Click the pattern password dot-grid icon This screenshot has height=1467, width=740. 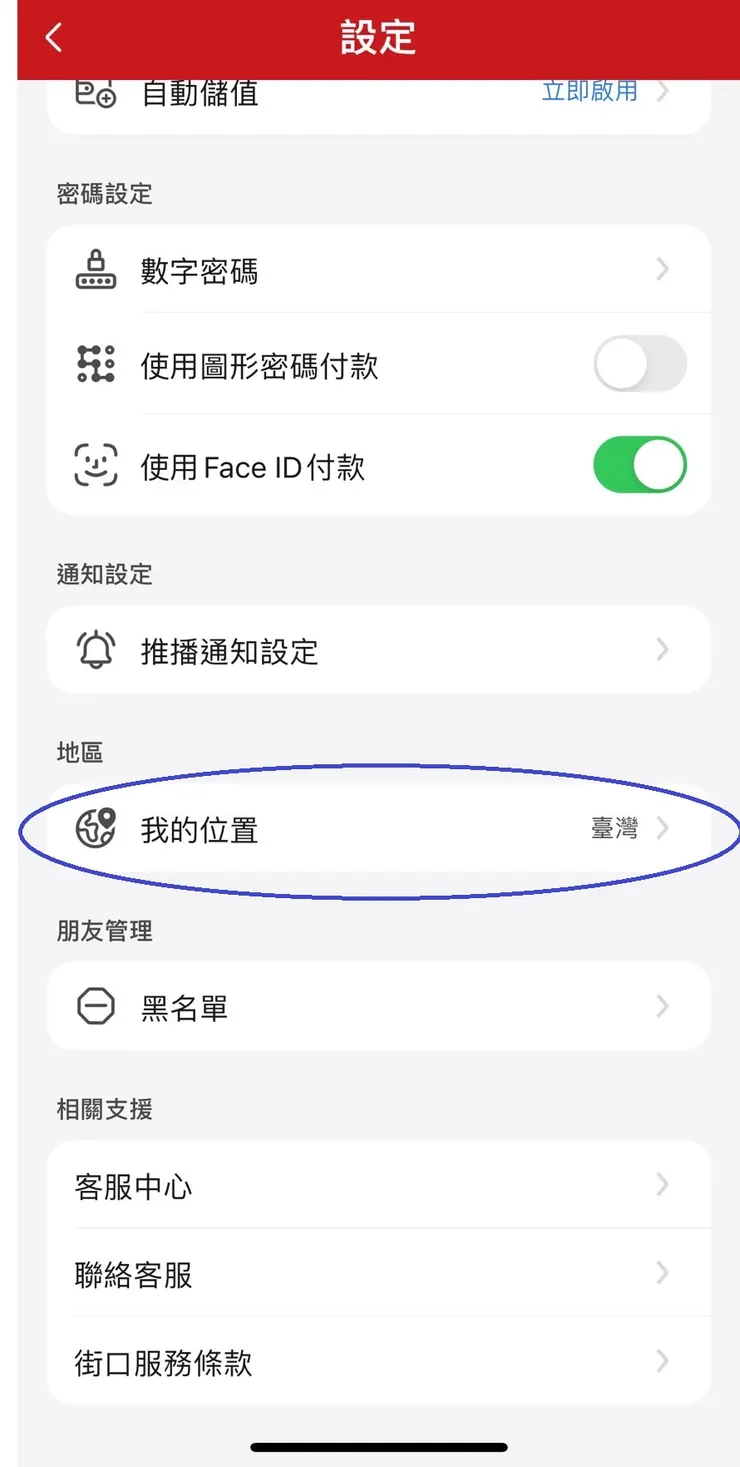tap(95, 366)
